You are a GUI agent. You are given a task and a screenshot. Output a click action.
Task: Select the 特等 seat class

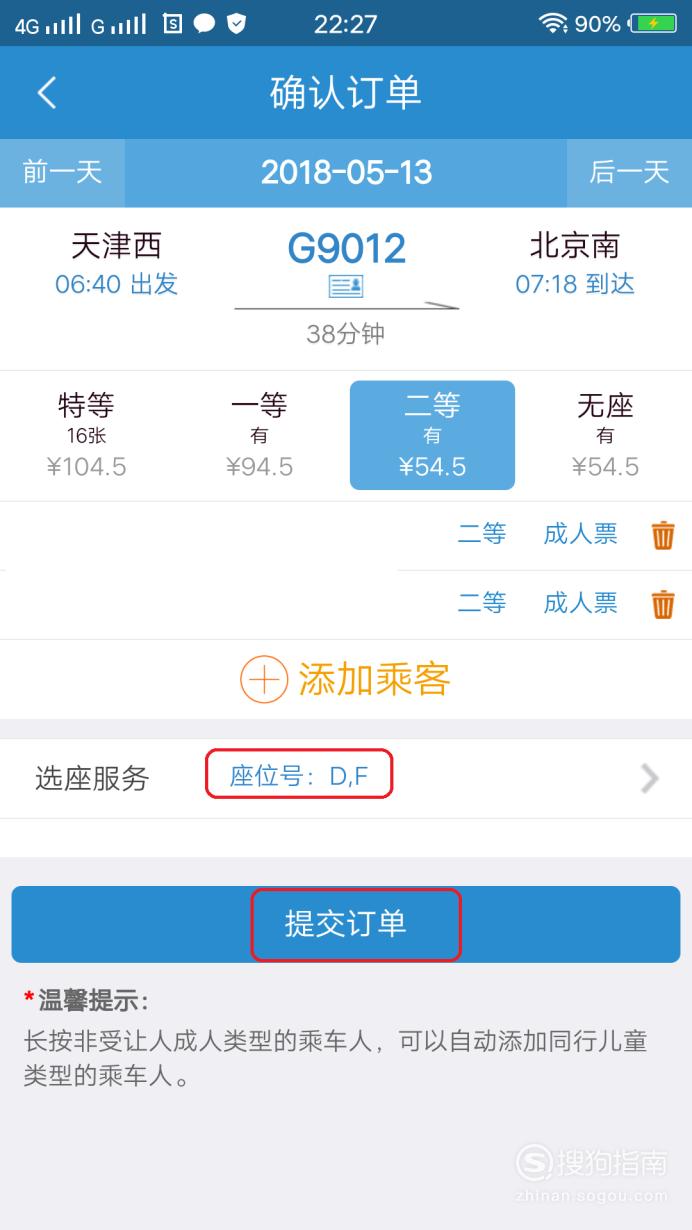coord(86,435)
